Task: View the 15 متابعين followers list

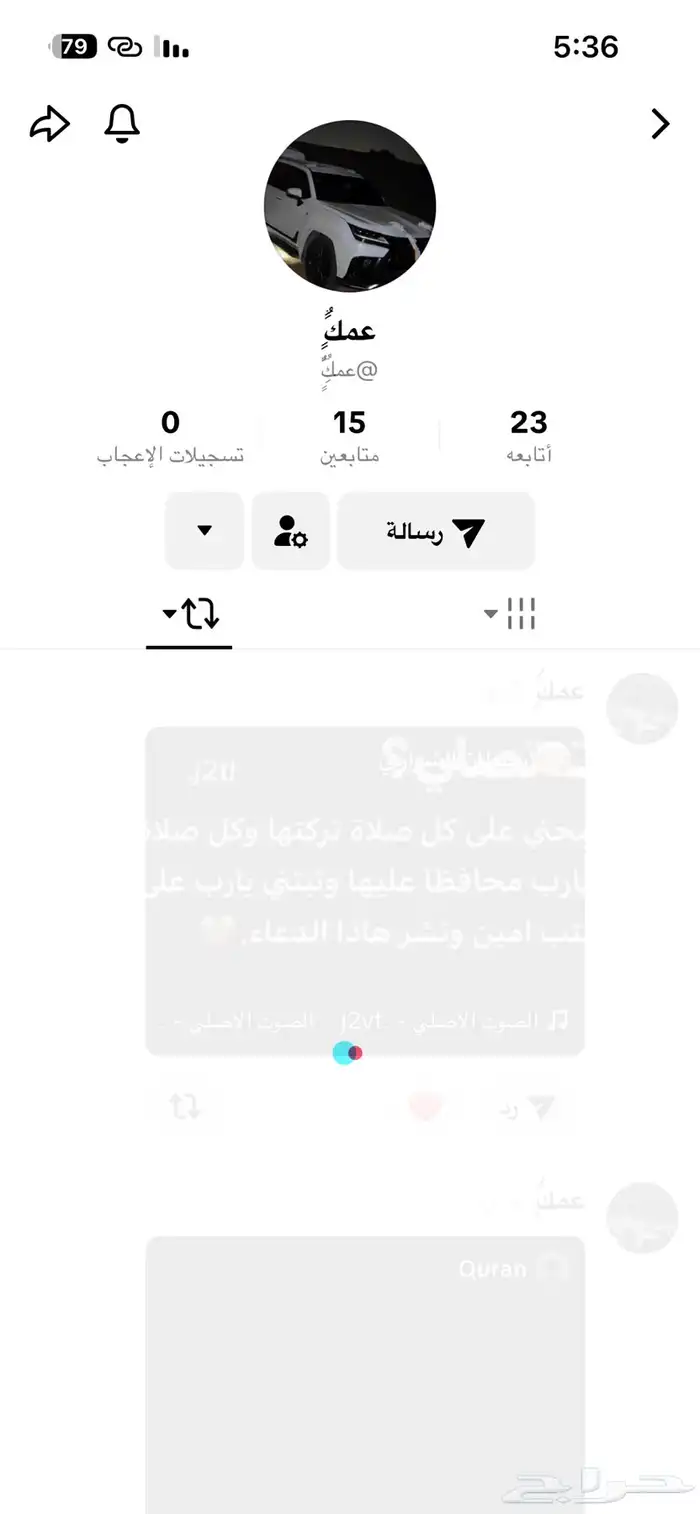Action: tap(349, 437)
